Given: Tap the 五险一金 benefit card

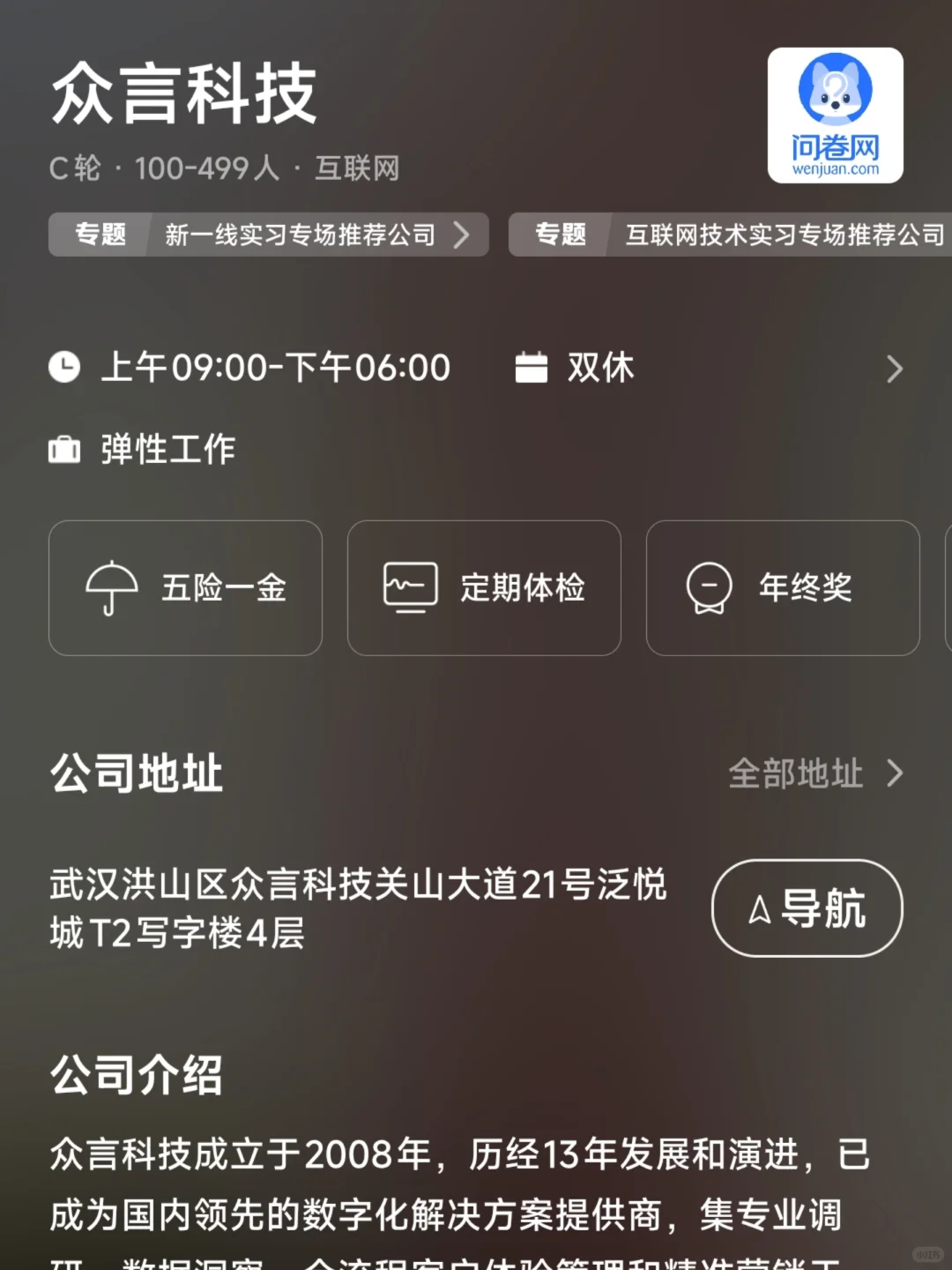Looking at the screenshot, I should click(185, 587).
